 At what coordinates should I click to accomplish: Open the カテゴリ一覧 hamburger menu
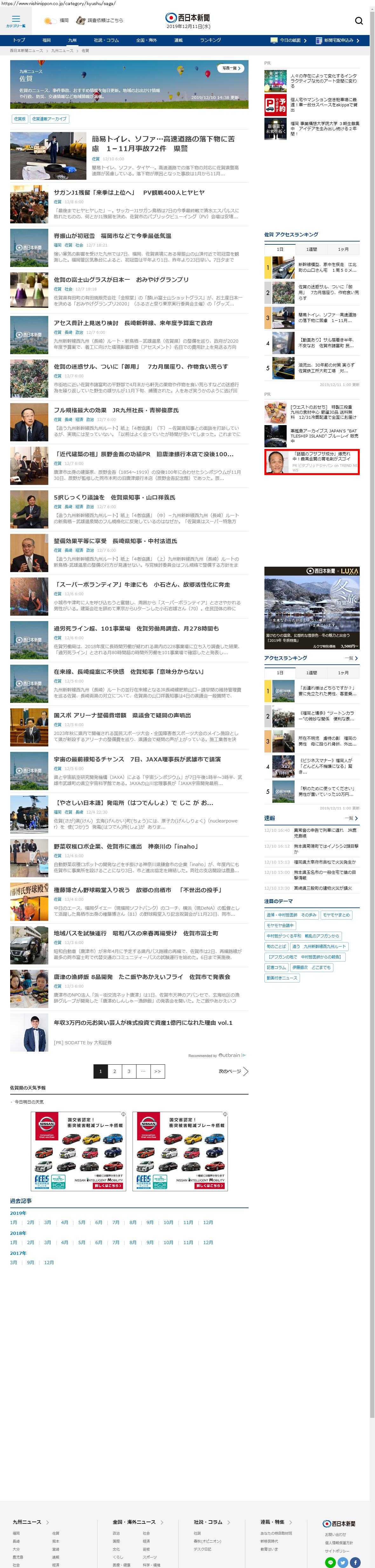point(16,21)
